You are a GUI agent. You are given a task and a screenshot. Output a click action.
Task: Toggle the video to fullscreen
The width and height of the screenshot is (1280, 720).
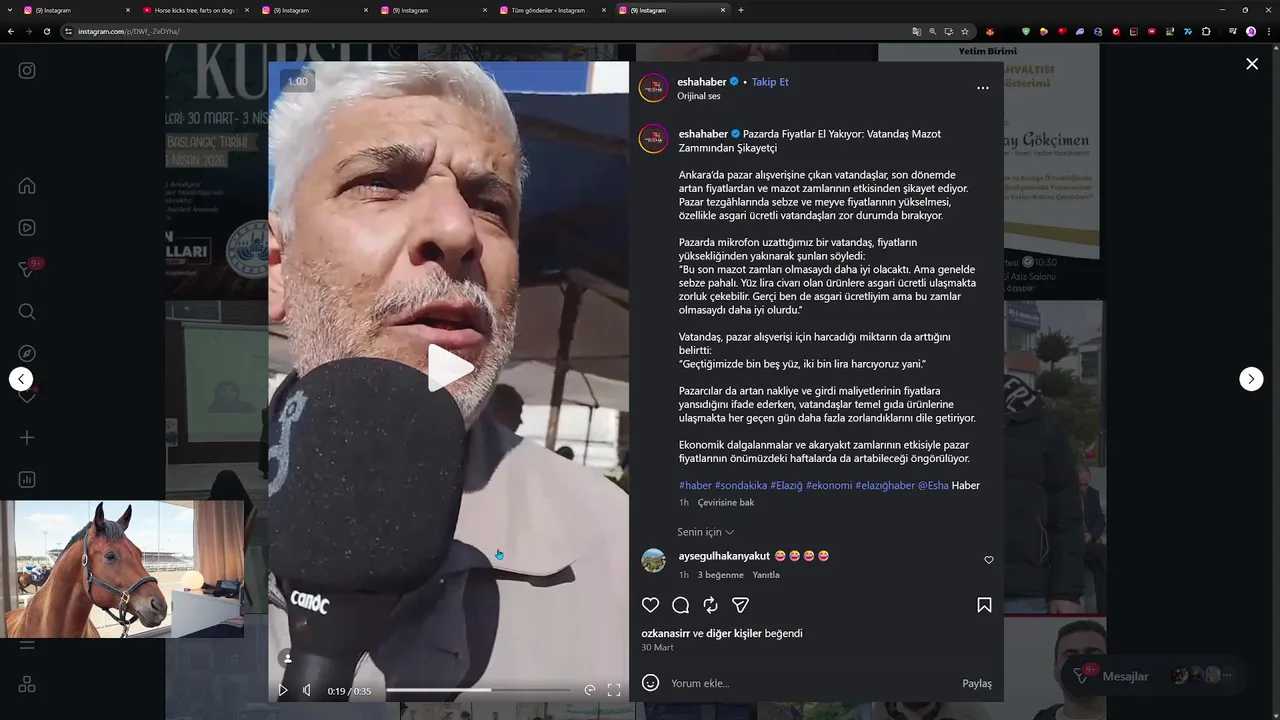click(614, 690)
